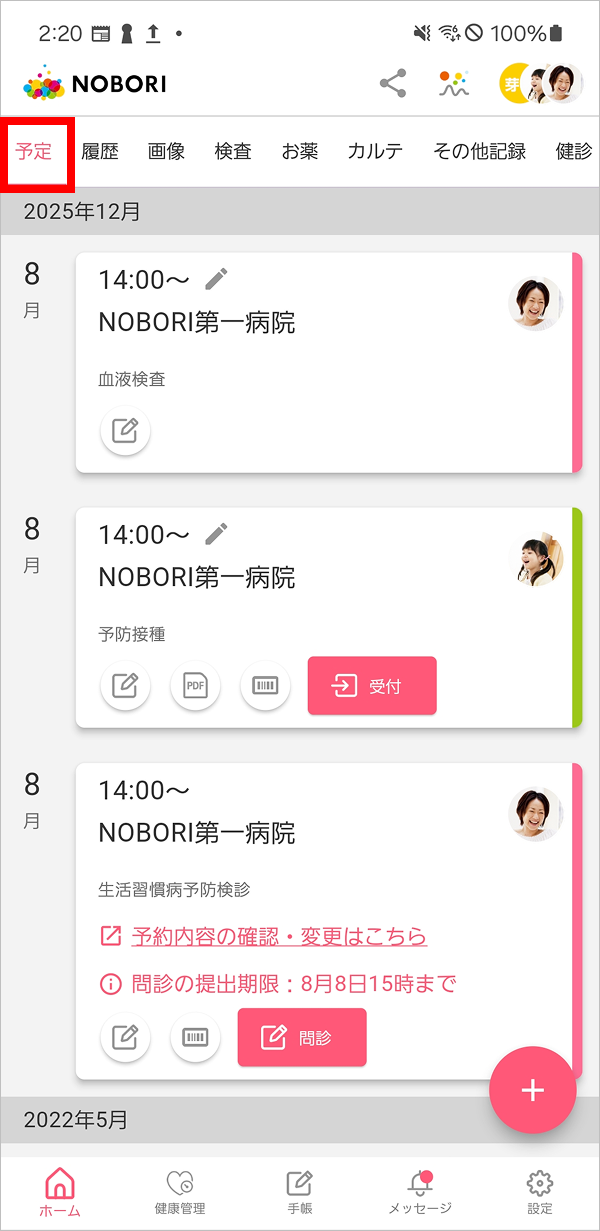
Task: Open メッセージ notifications
Action: [420, 1192]
